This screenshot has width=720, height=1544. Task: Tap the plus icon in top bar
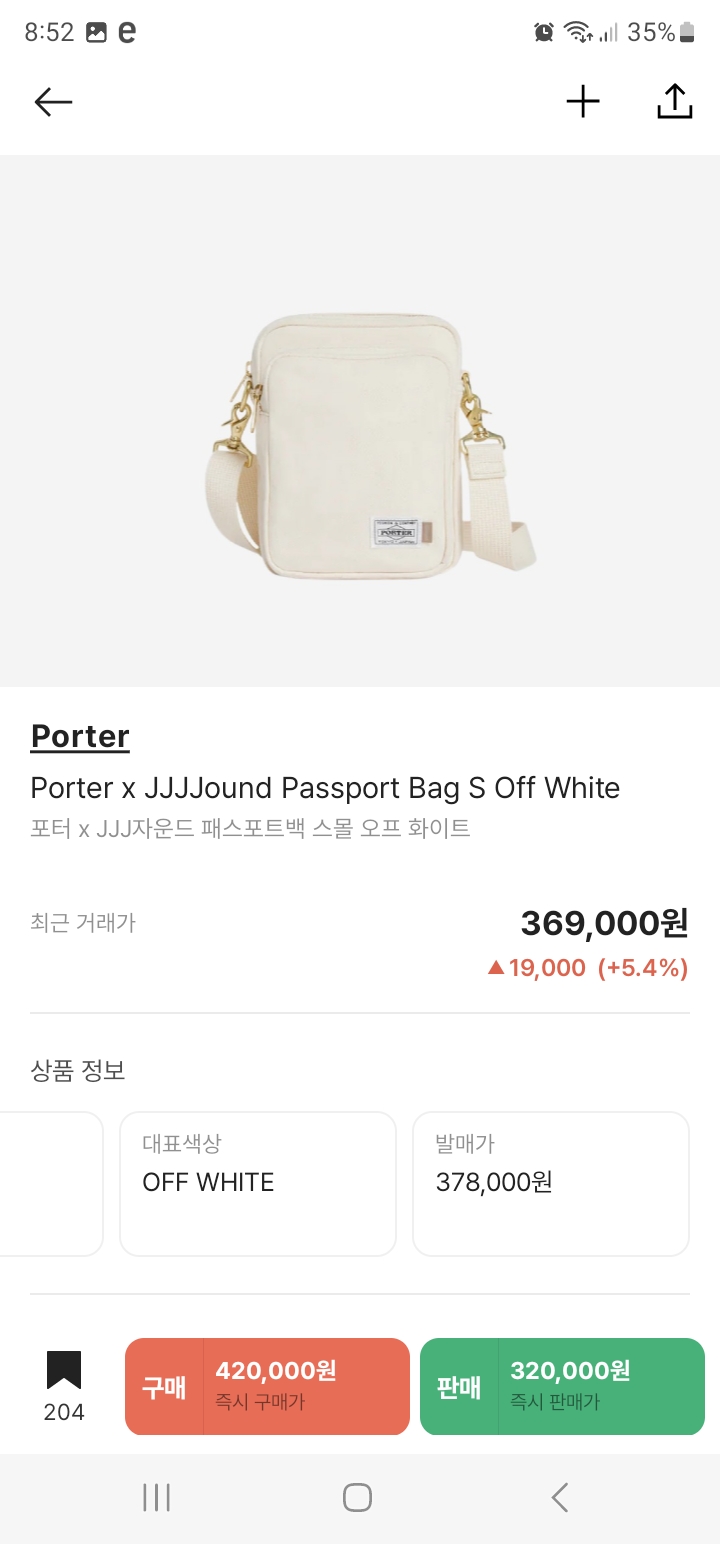tap(583, 101)
